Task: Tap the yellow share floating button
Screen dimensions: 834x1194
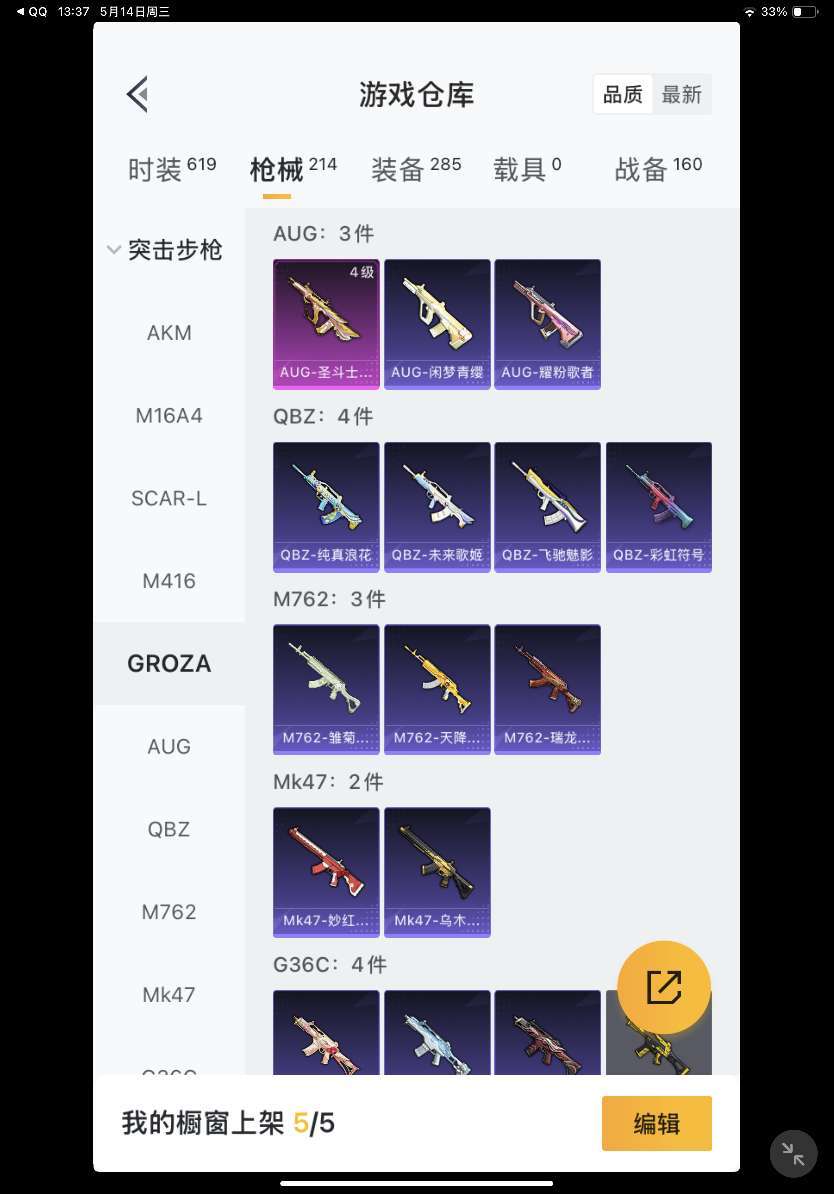Action: click(664, 987)
